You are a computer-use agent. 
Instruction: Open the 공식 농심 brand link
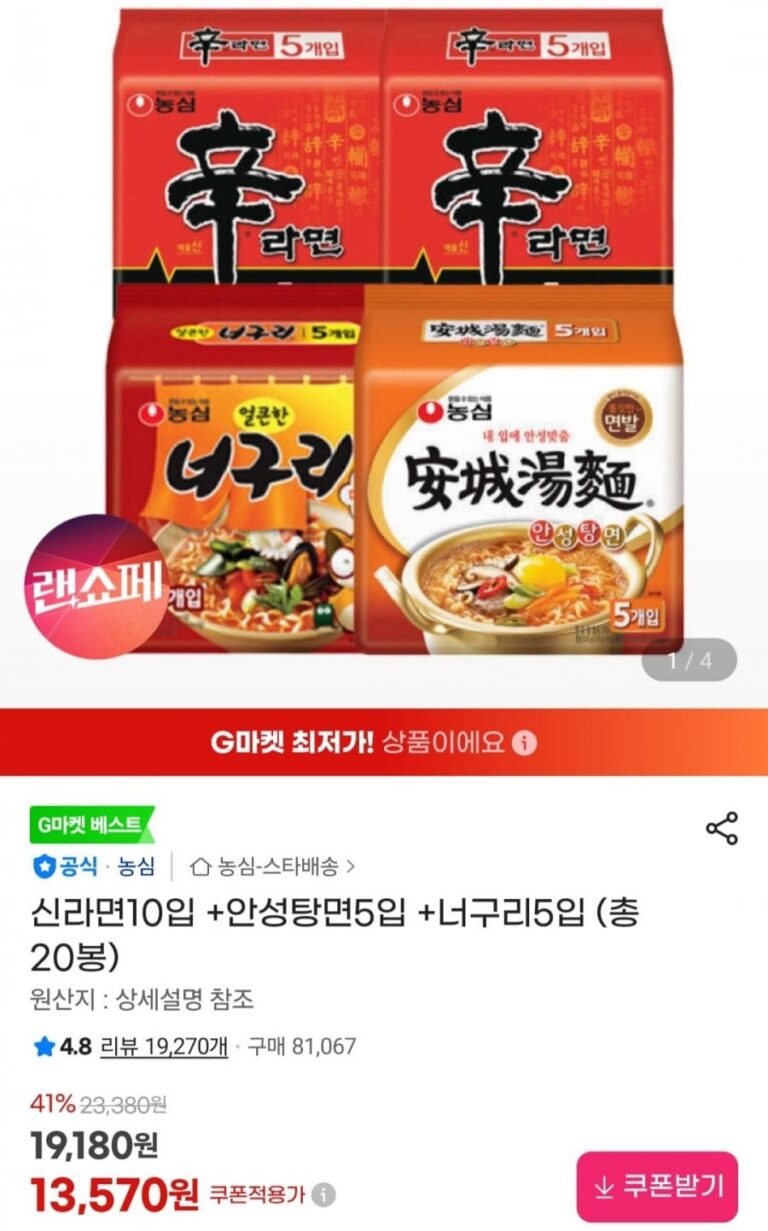pyautogui.click(x=95, y=866)
